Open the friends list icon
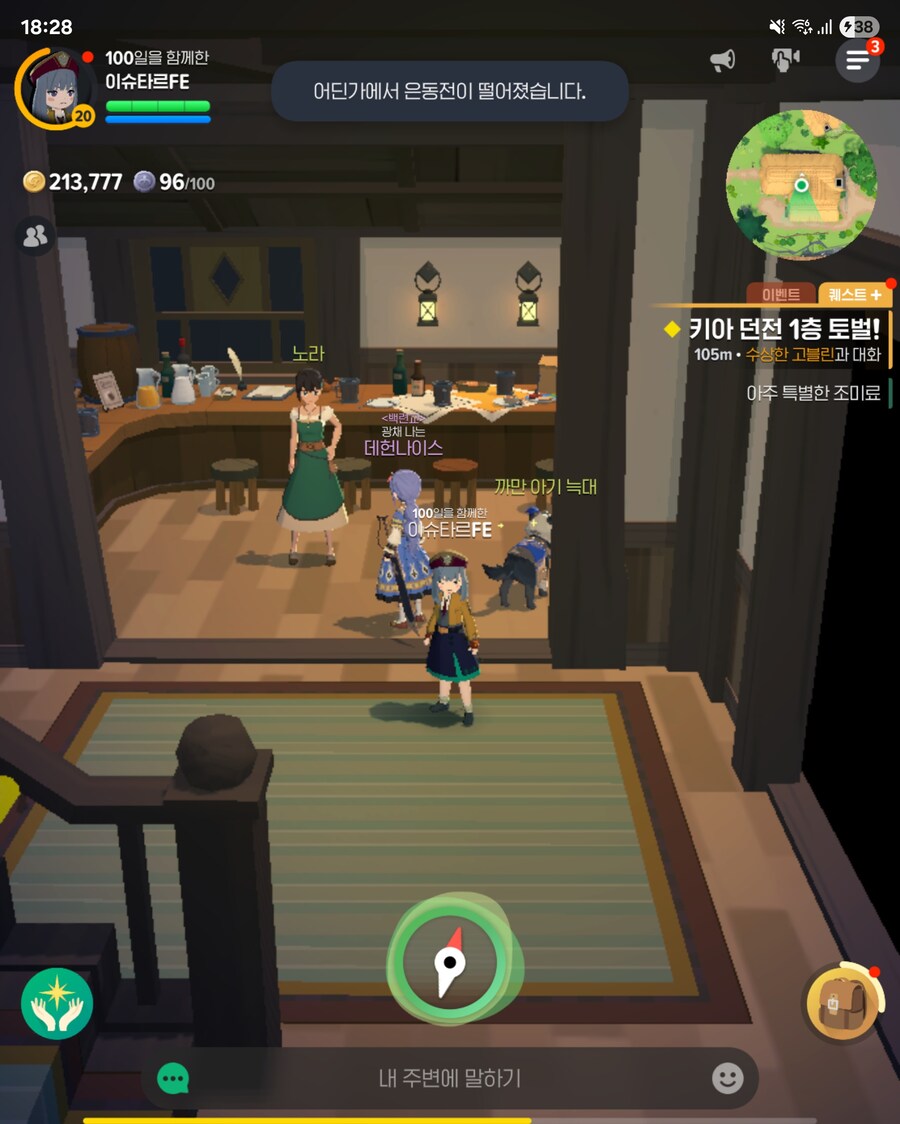This screenshot has height=1124, width=900. (36, 236)
